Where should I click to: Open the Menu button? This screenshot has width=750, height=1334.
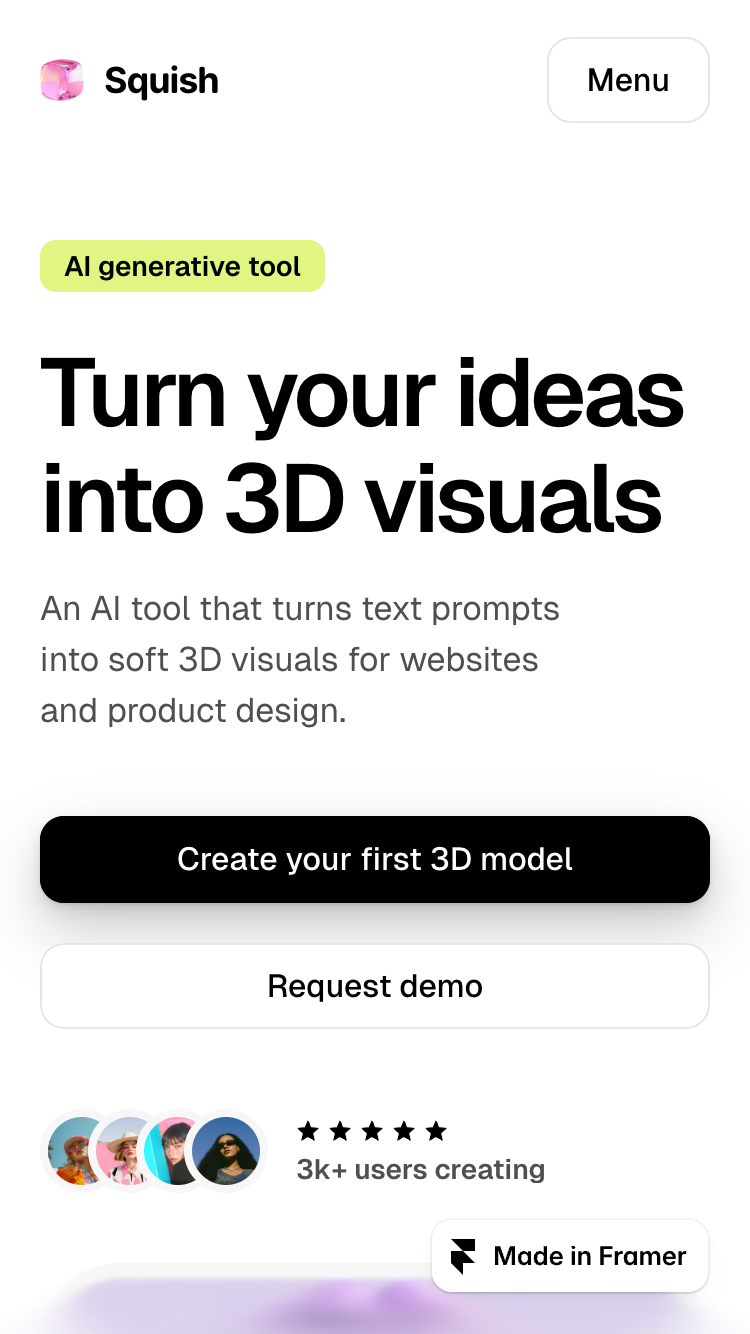coord(628,80)
